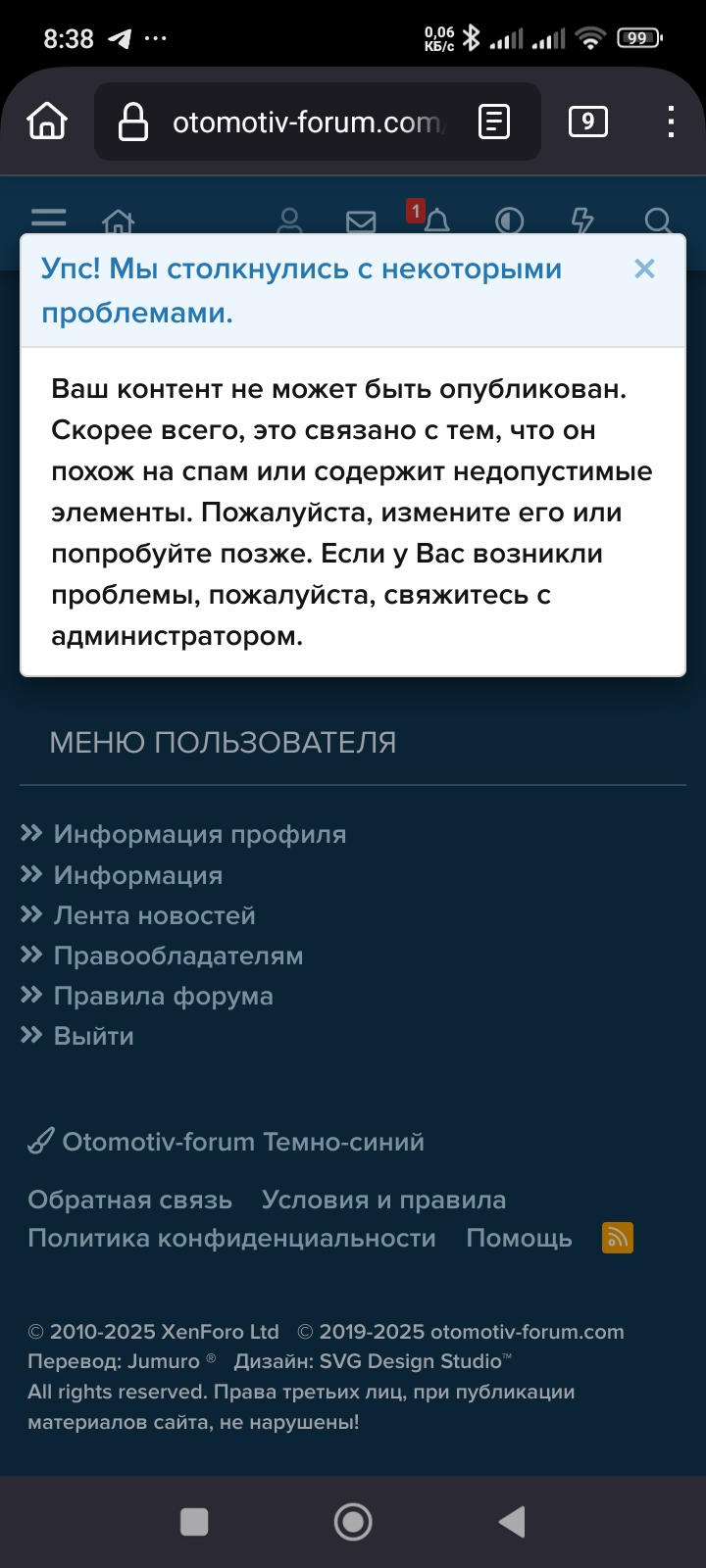Image resolution: width=706 pixels, height=1568 pixels.
Task: View Политика конфиденциальности
Action: coord(231,1238)
